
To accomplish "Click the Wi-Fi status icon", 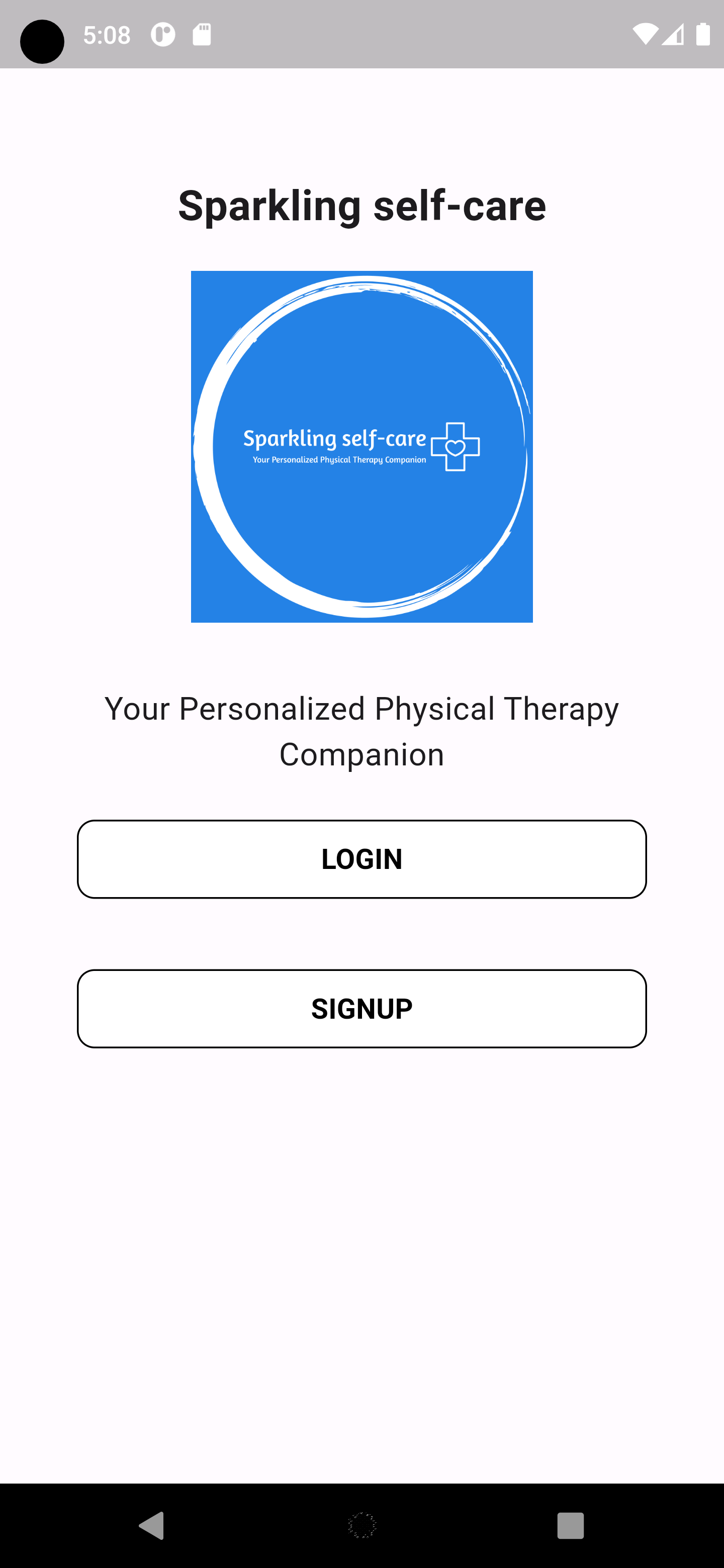I will (x=647, y=35).
